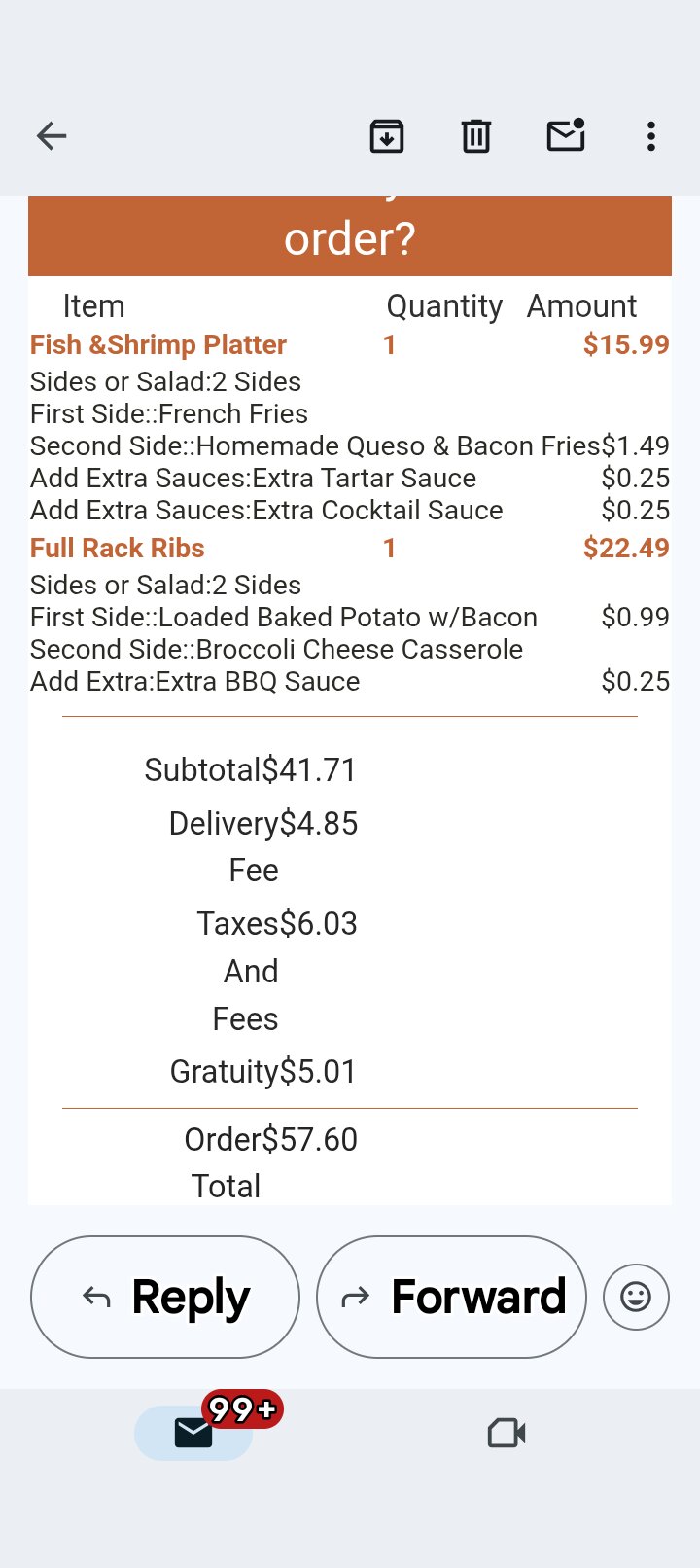The height and width of the screenshot is (1568, 700).
Task: Archive this email
Action: (387, 136)
